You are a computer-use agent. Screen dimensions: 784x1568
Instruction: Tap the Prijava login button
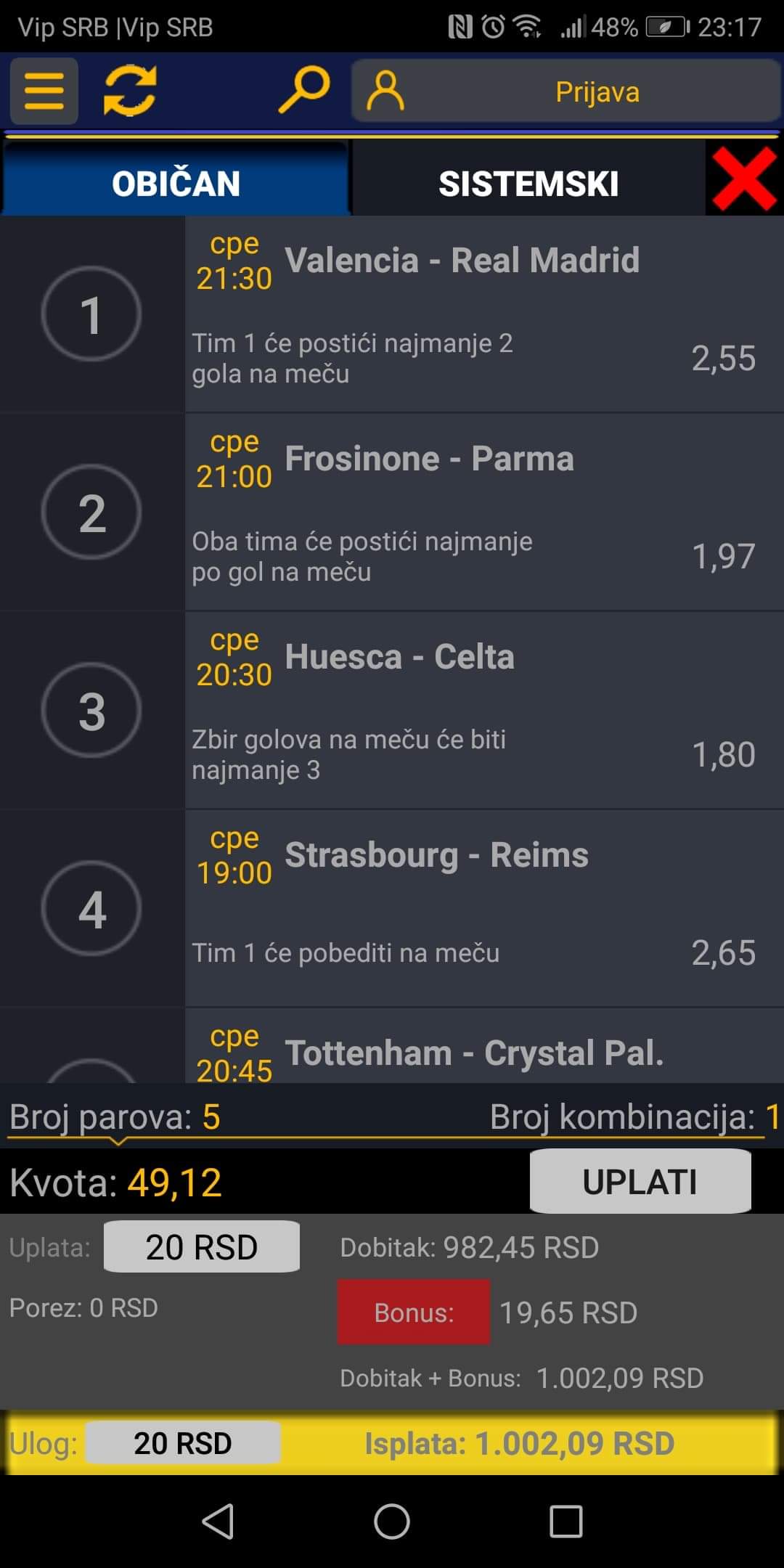(x=565, y=91)
